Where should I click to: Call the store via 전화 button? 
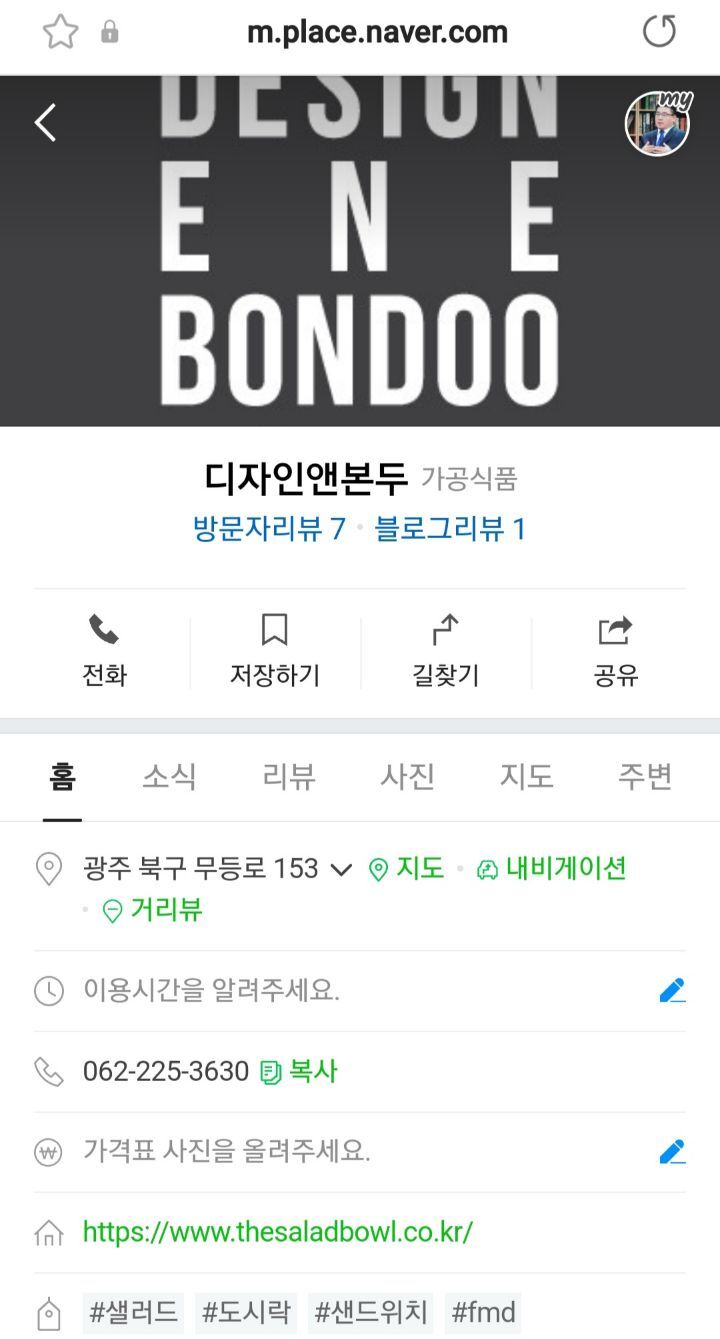coord(104,652)
